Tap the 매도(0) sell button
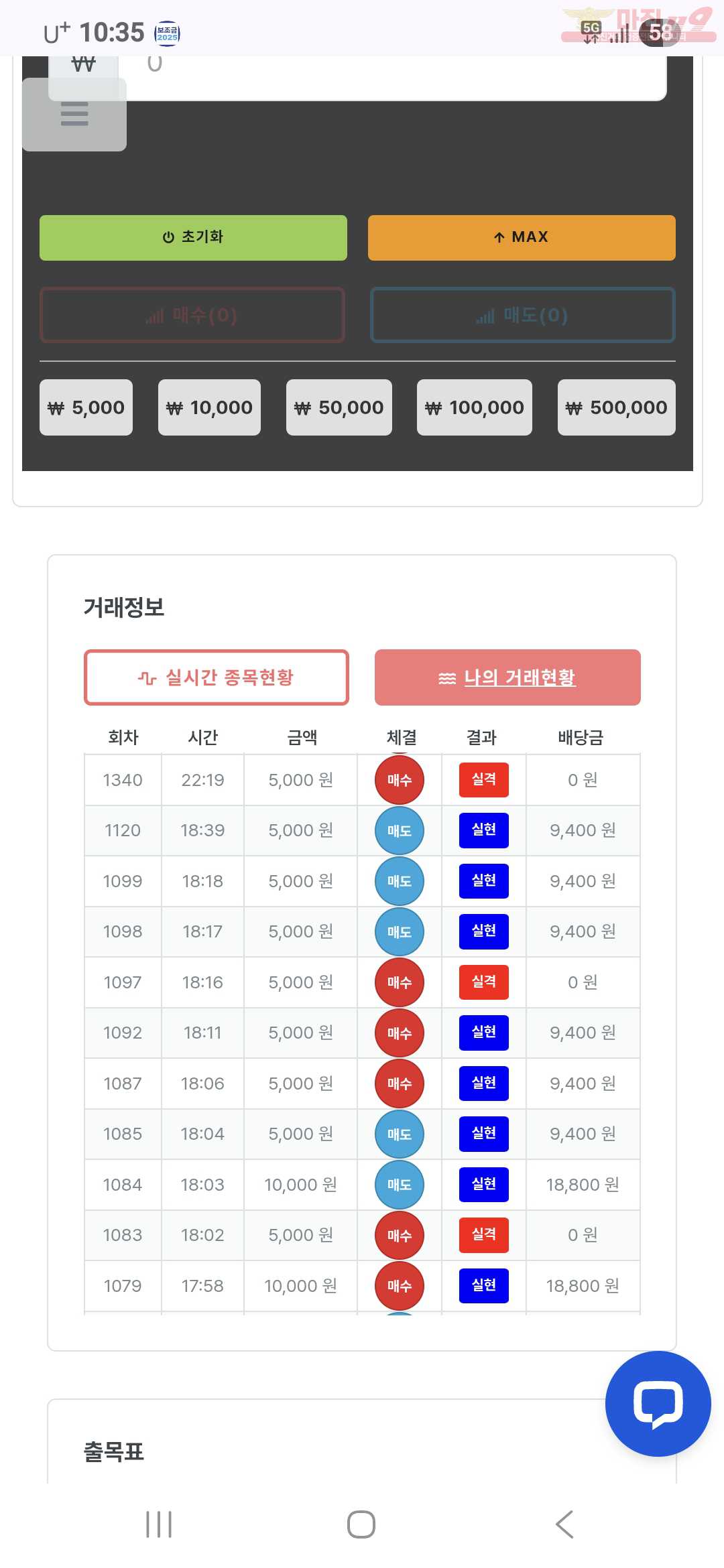 tap(522, 315)
